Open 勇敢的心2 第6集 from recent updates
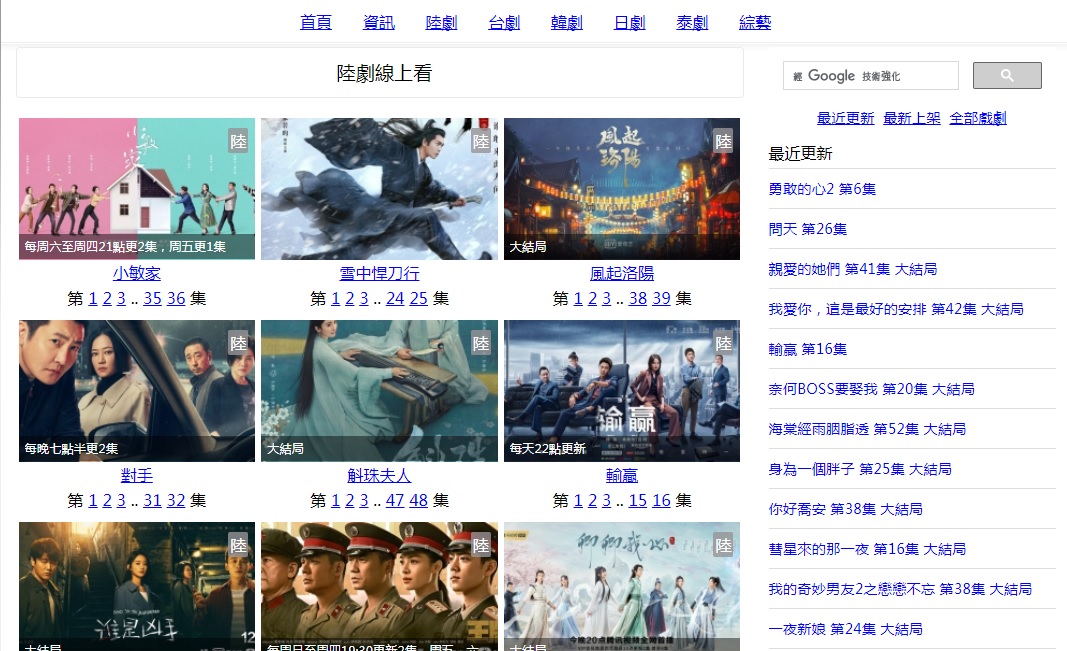The height and width of the screenshot is (651, 1067). pyautogui.click(x=822, y=189)
